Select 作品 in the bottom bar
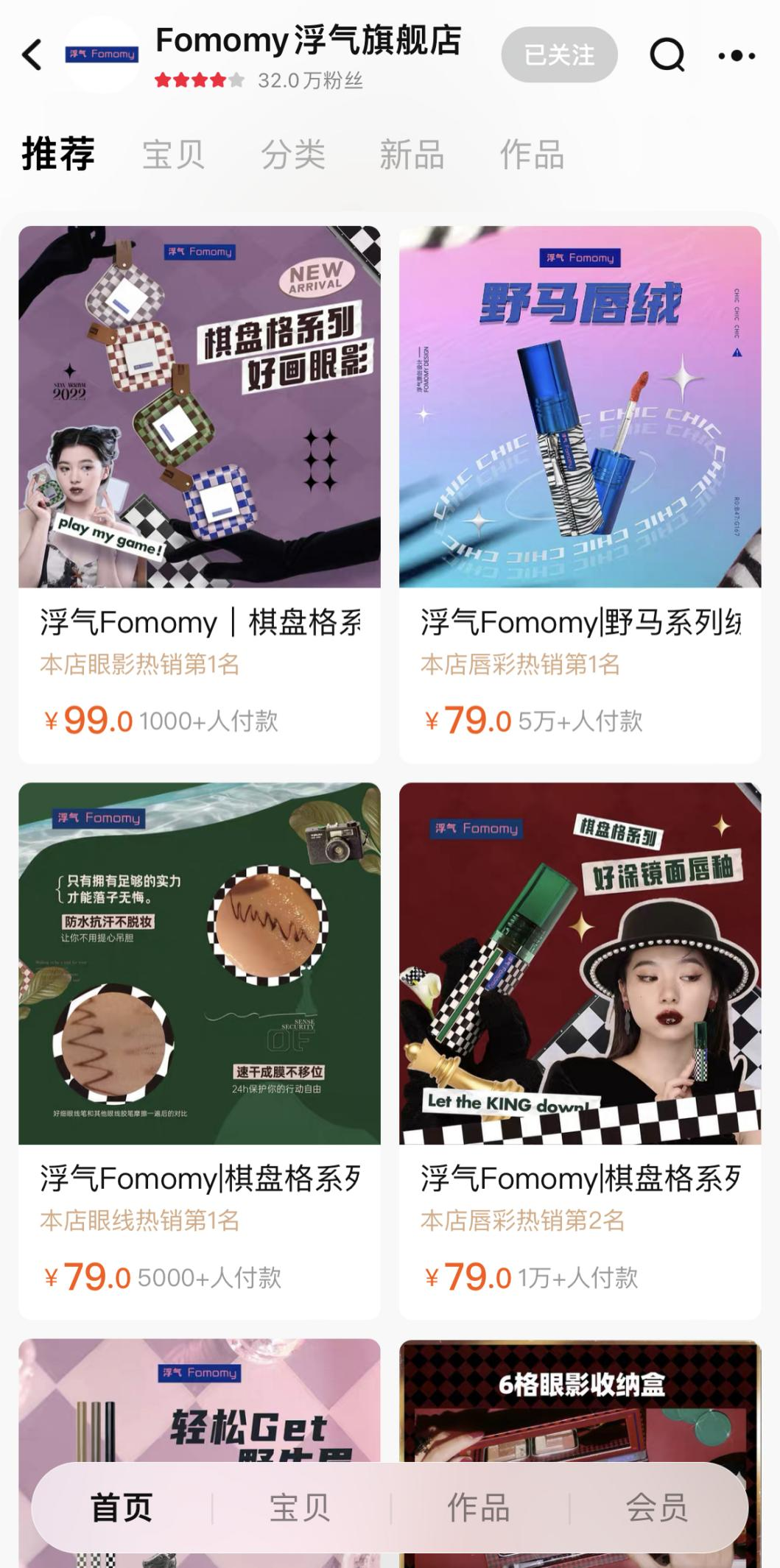 point(479,1508)
